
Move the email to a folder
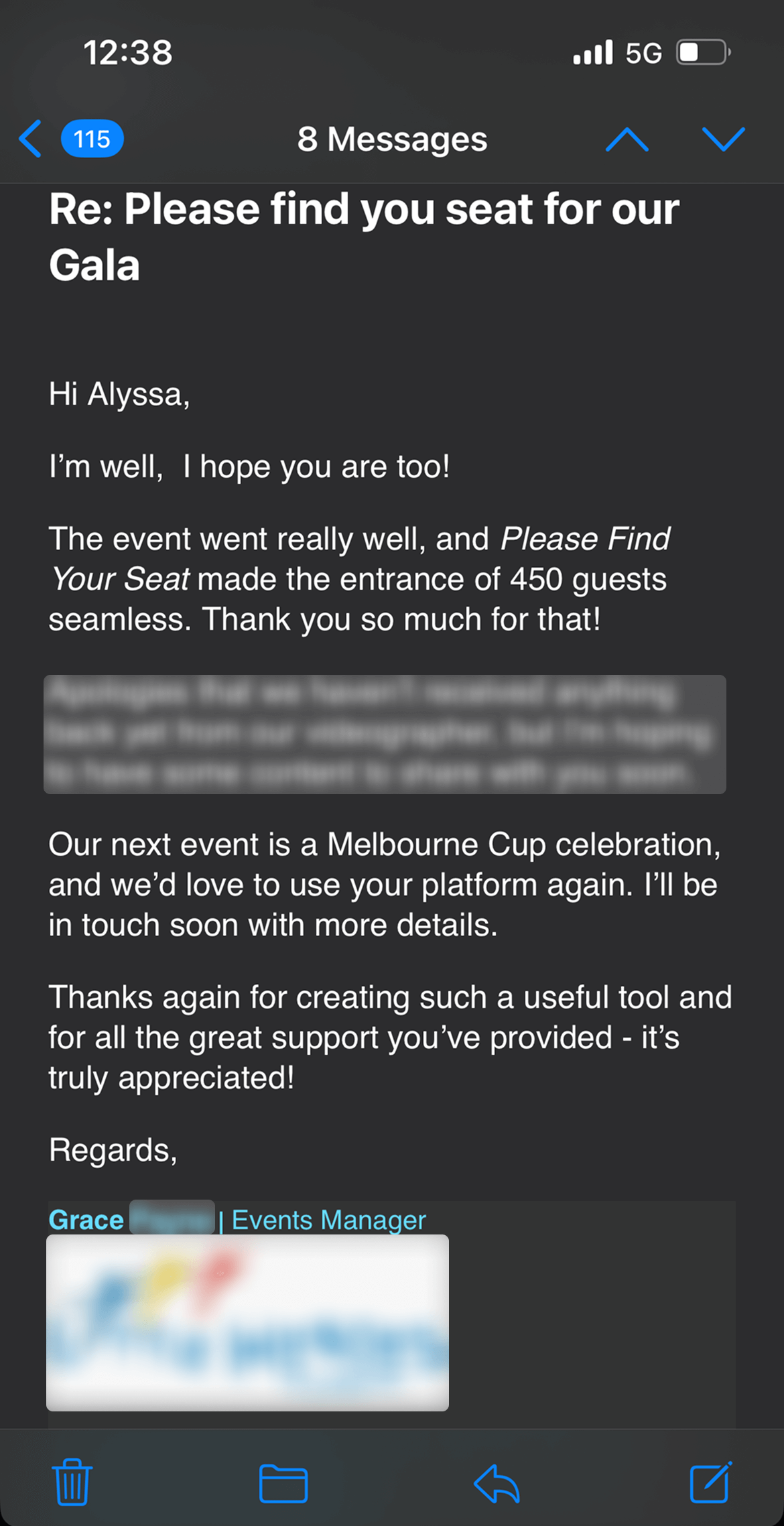(x=283, y=1483)
